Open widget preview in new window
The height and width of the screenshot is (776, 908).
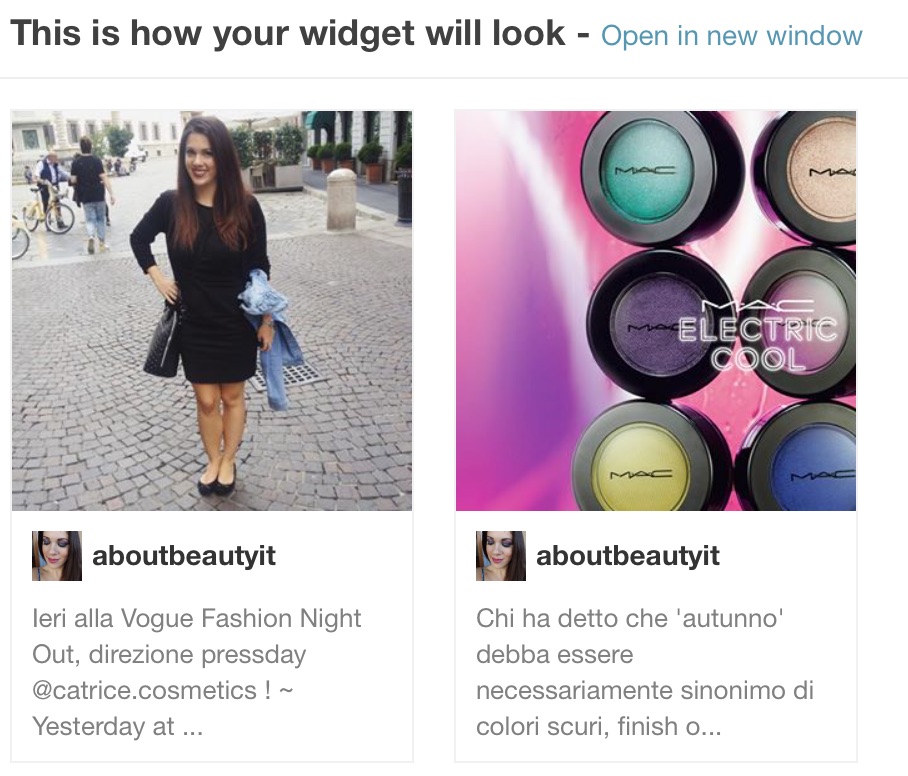pyautogui.click(x=731, y=37)
